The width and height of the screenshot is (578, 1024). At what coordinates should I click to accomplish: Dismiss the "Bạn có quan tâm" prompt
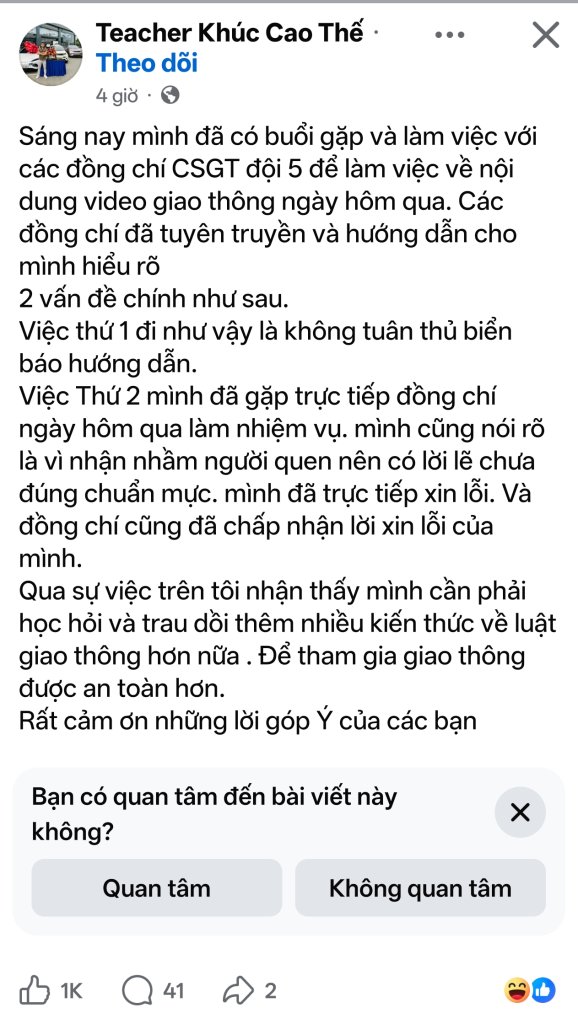[520, 812]
